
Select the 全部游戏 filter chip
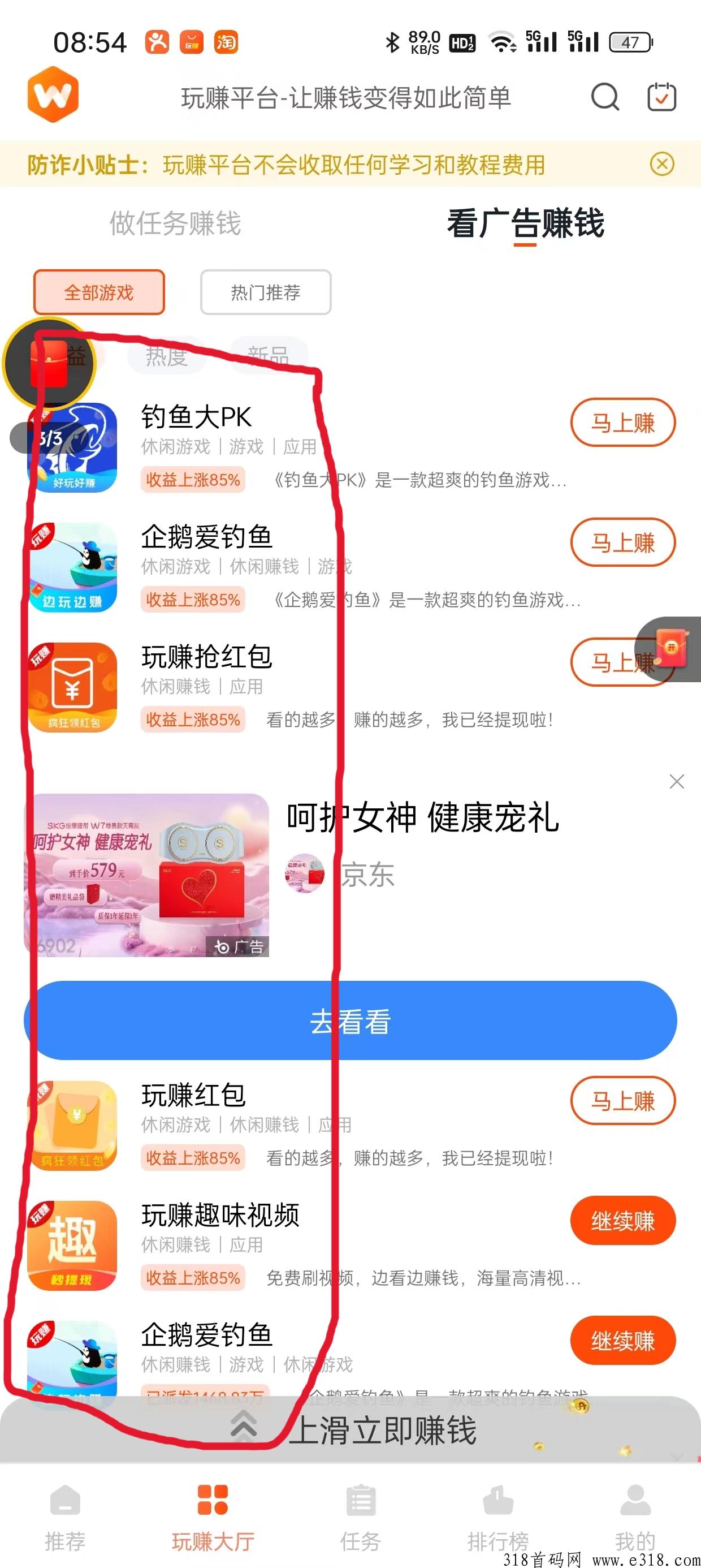(x=99, y=292)
